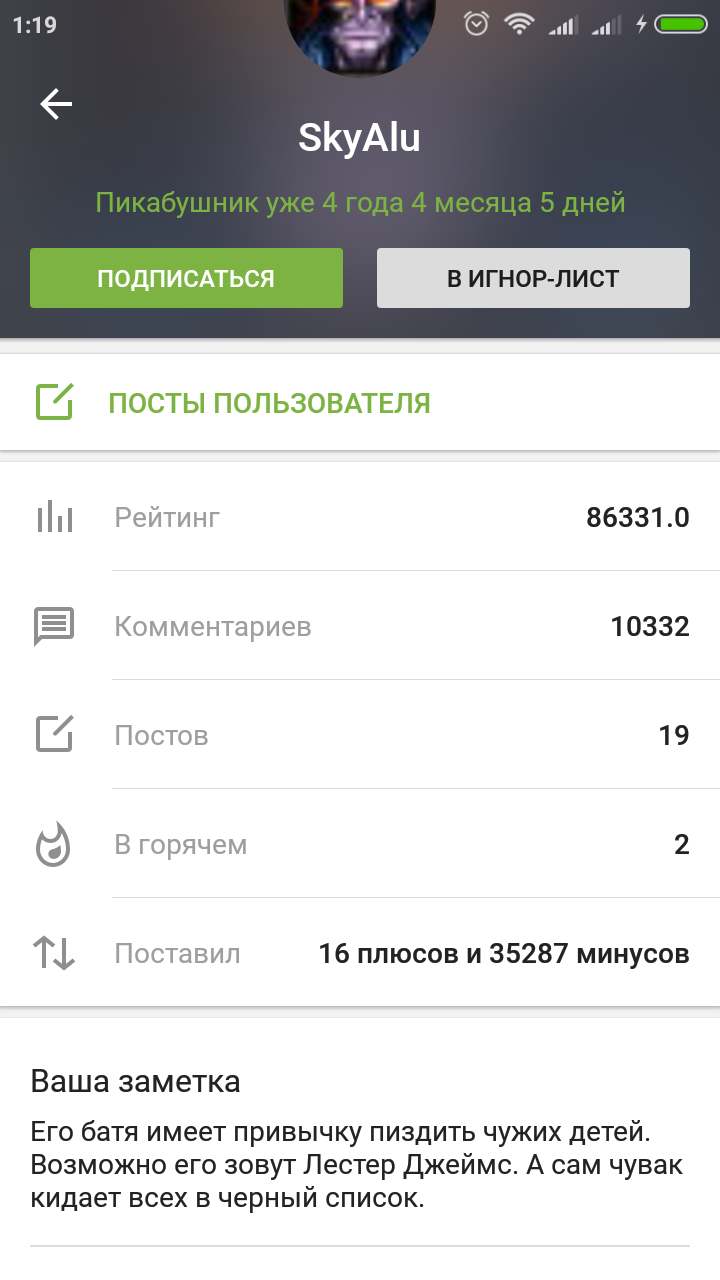Open ПОСТЫ ПОЛЬЗОВАТЕЛЯ list
The height and width of the screenshot is (1280, 720).
(269, 403)
